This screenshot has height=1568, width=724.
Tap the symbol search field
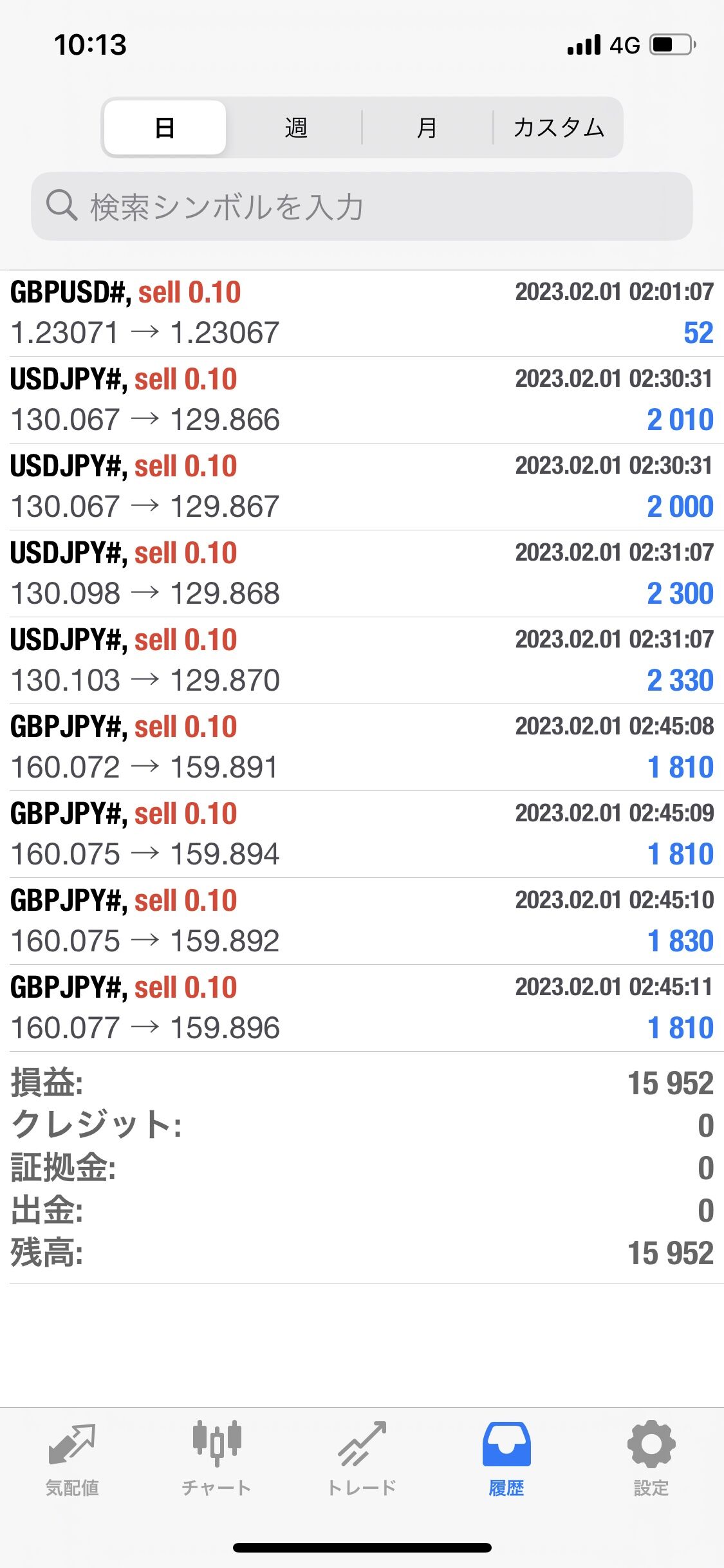pyautogui.click(x=362, y=207)
